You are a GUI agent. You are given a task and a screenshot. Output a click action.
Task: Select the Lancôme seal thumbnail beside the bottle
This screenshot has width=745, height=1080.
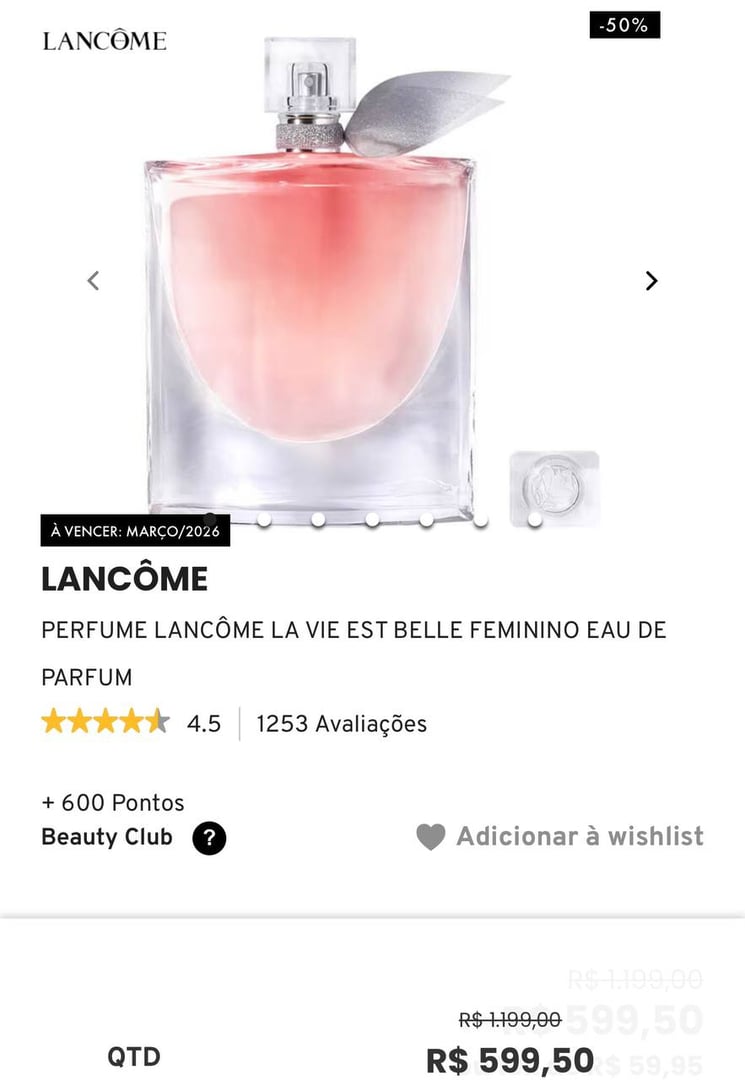point(554,487)
